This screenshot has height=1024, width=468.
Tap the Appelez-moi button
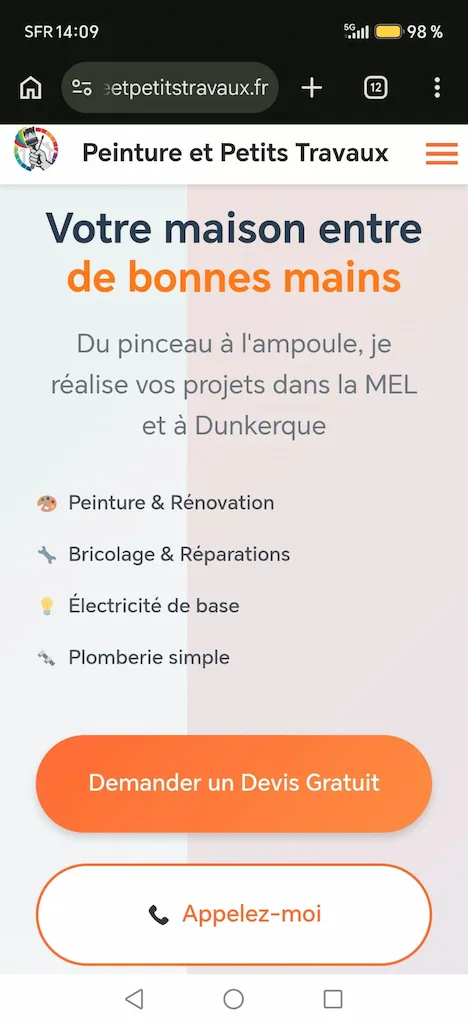234,914
